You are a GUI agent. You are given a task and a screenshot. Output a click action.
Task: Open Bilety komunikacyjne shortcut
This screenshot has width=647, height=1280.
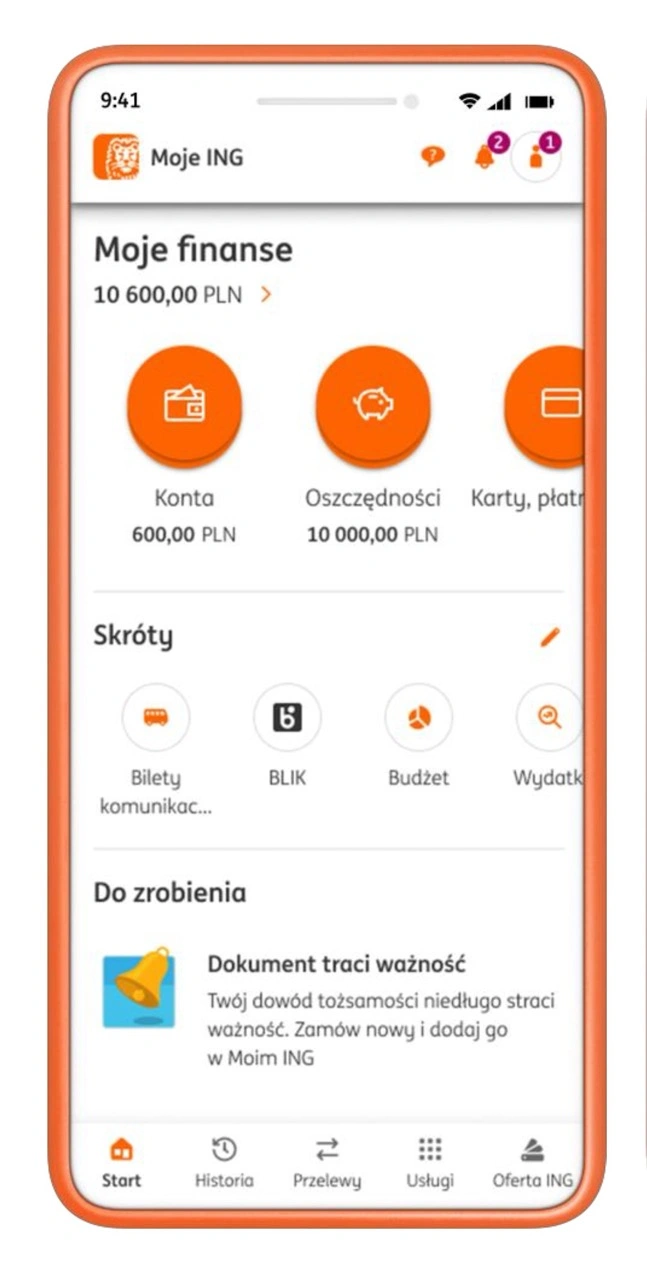(155, 718)
